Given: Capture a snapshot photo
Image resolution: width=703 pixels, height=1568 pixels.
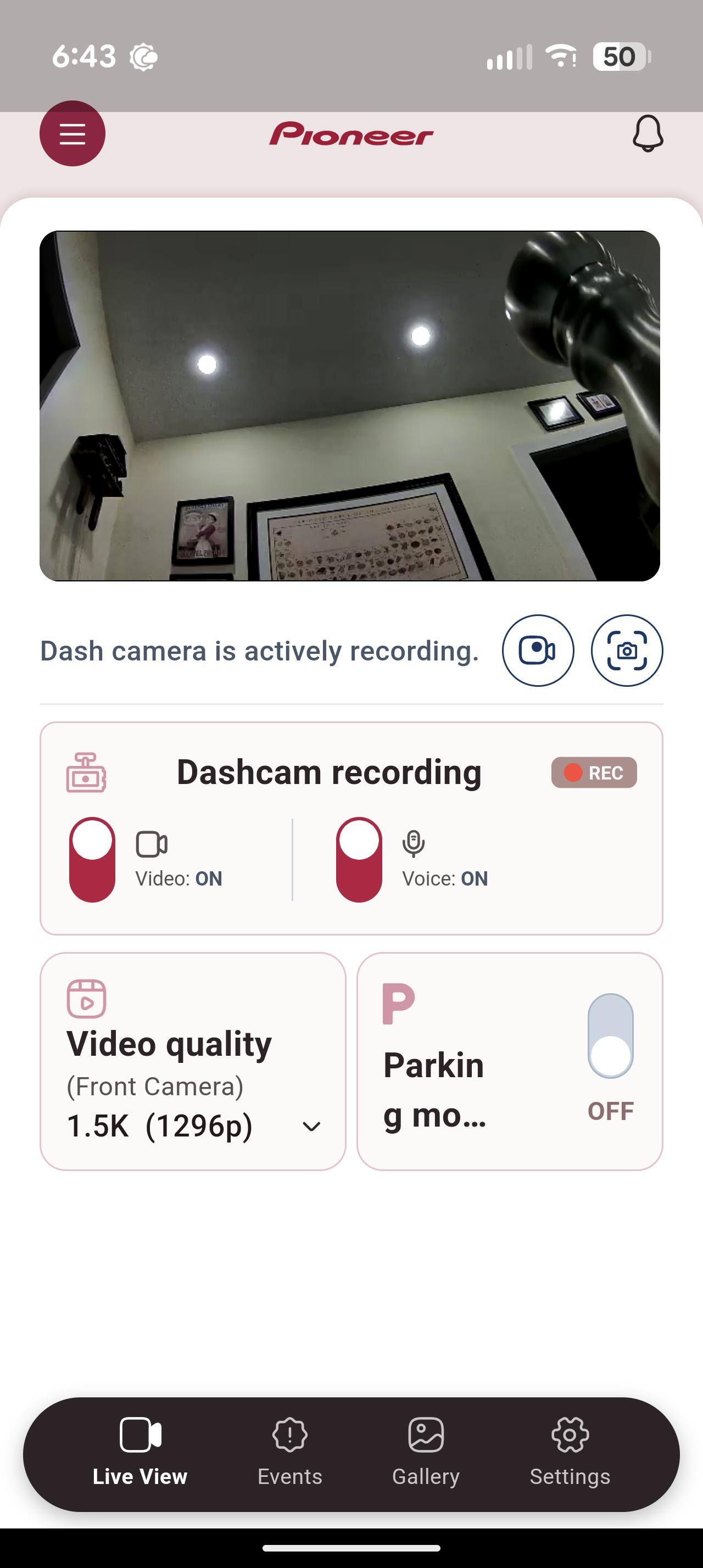Looking at the screenshot, I should 627,651.
